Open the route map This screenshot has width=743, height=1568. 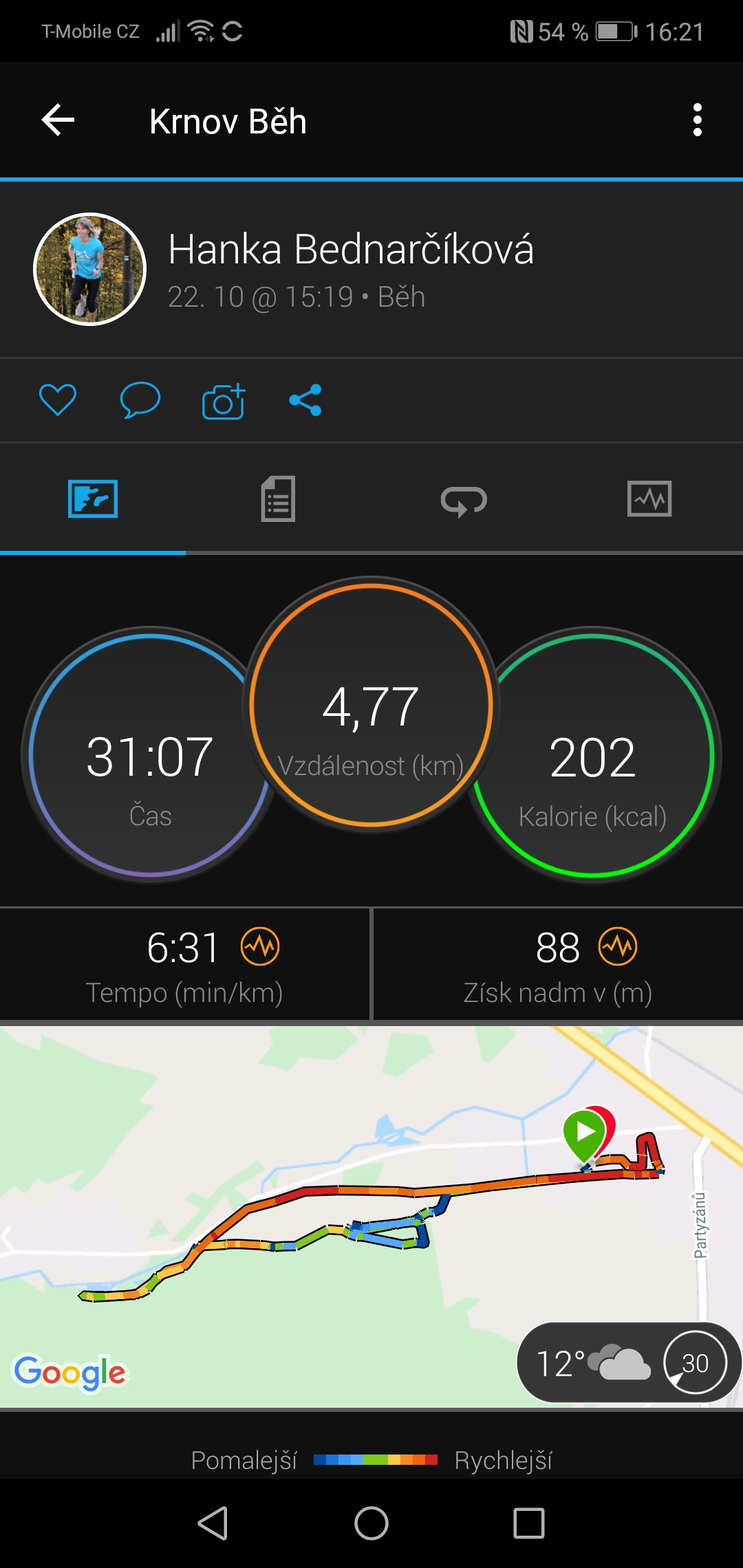pos(371,1217)
